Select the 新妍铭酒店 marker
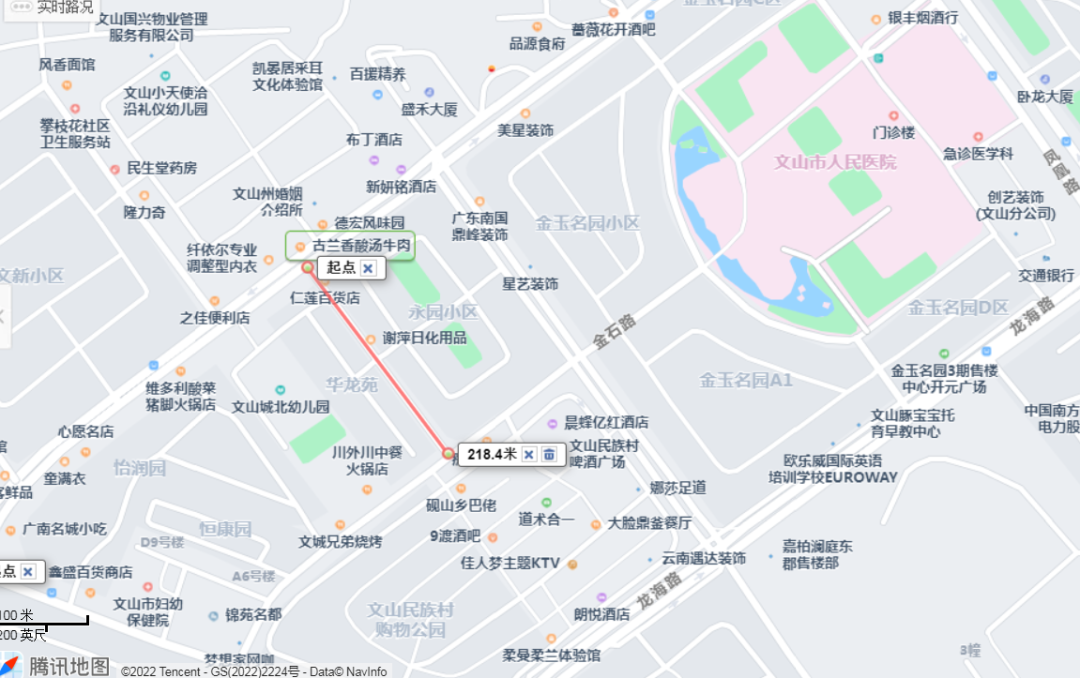Screen dimensions: 1080x678 click(401, 170)
